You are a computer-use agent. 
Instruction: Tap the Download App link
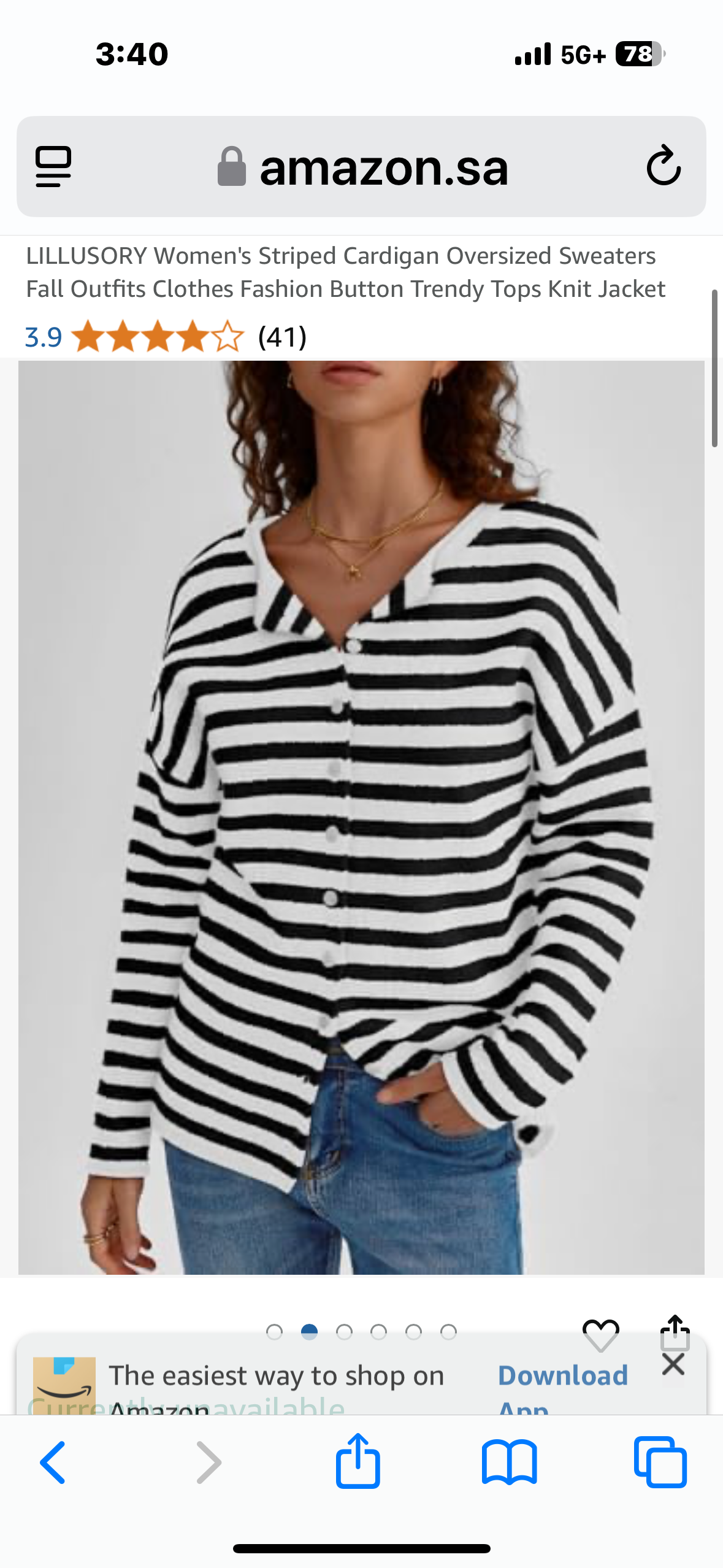pyautogui.click(x=562, y=1377)
